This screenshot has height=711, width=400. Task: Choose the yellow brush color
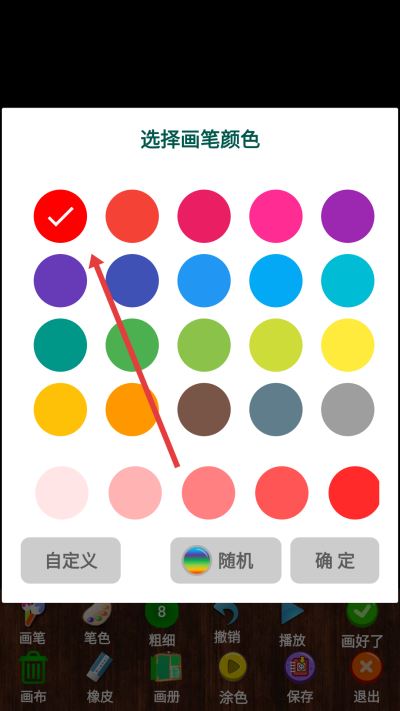click(347, 345)
